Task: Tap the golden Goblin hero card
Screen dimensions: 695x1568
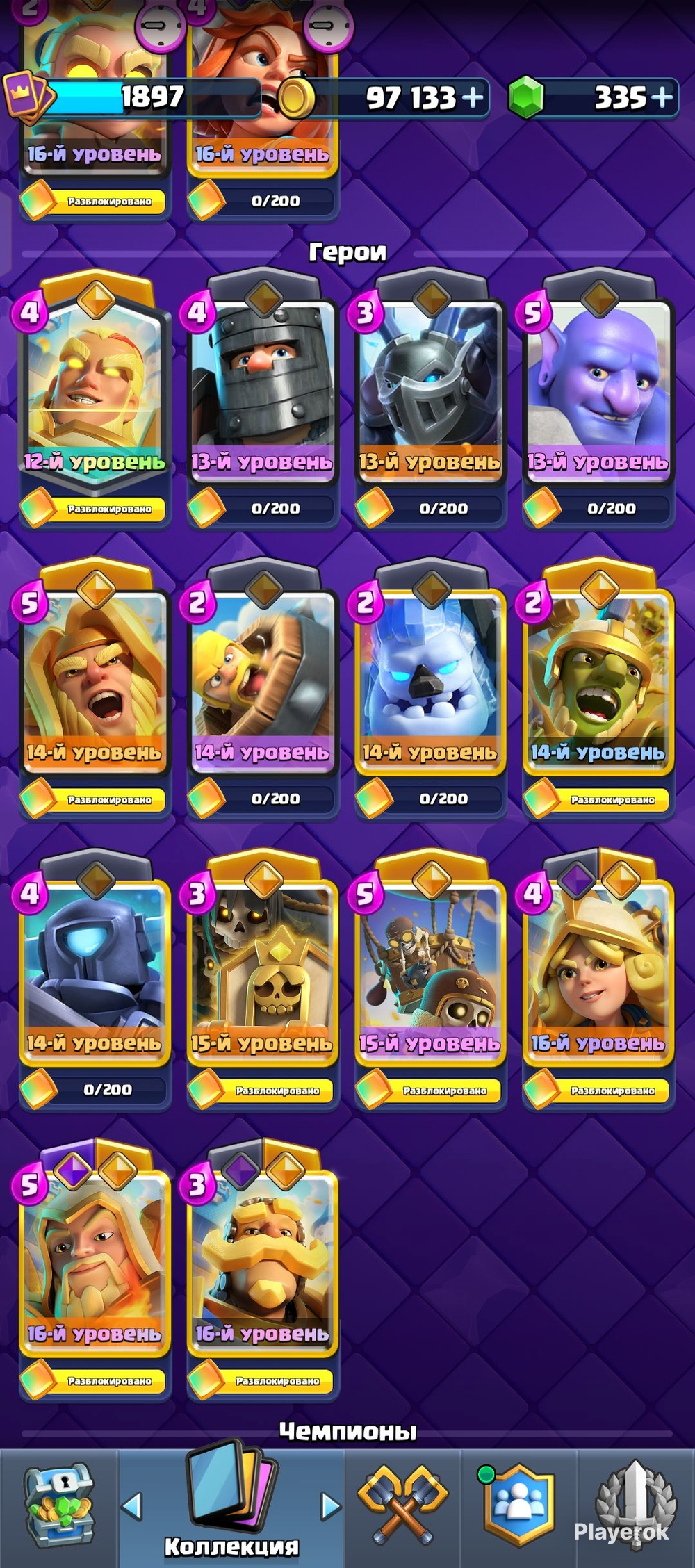Action: coord(598,690)
